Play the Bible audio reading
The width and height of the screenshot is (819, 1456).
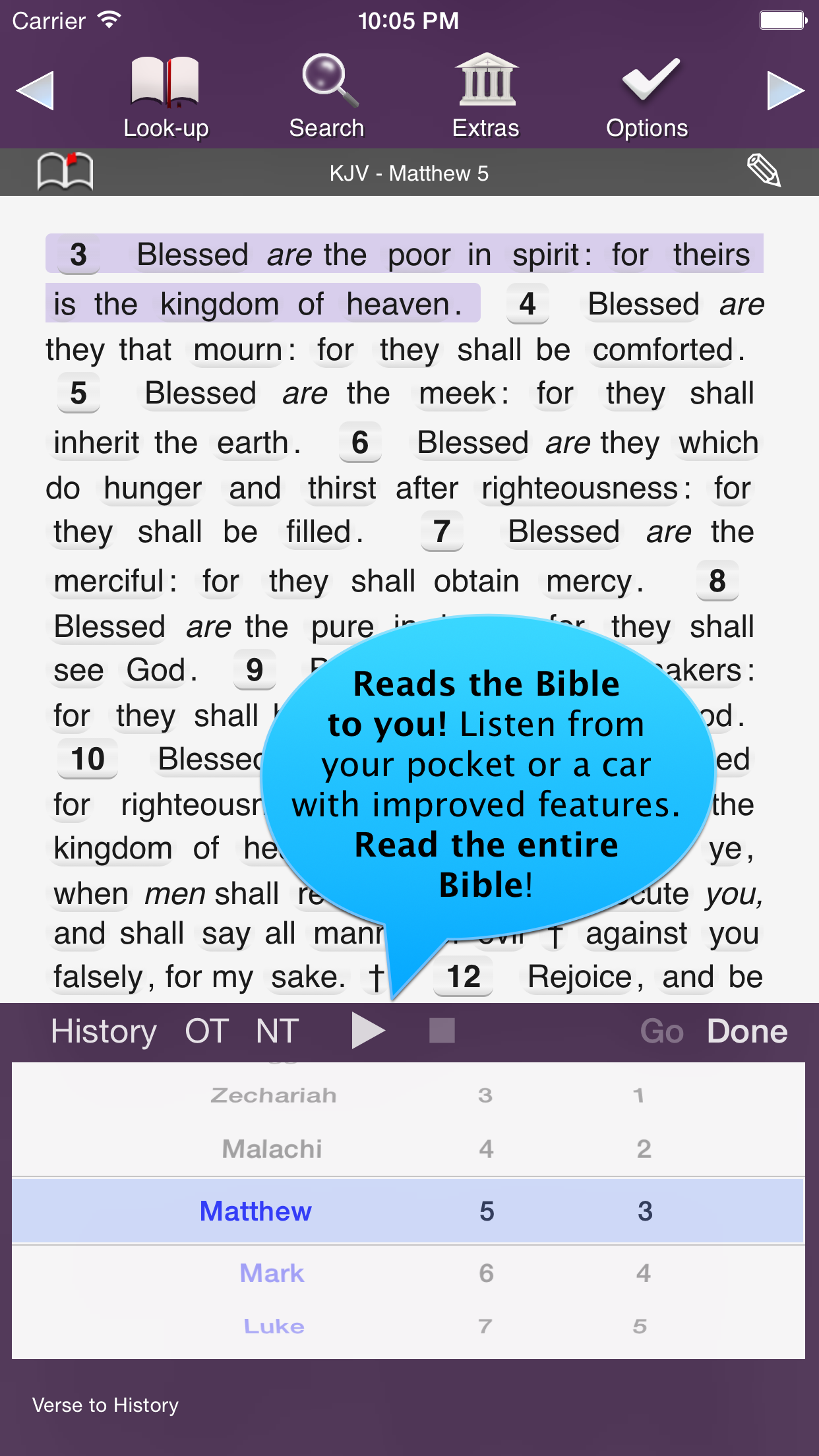click(368, 1030)
